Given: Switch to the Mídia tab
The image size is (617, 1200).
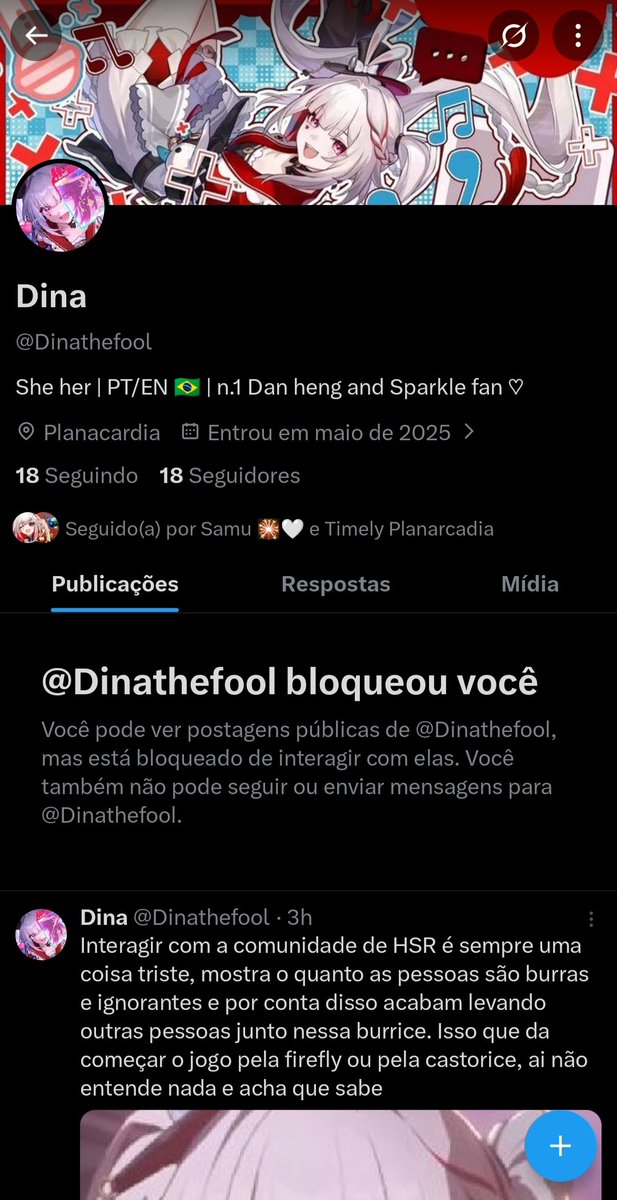Looking at the screenshot, I should (530, 584).
